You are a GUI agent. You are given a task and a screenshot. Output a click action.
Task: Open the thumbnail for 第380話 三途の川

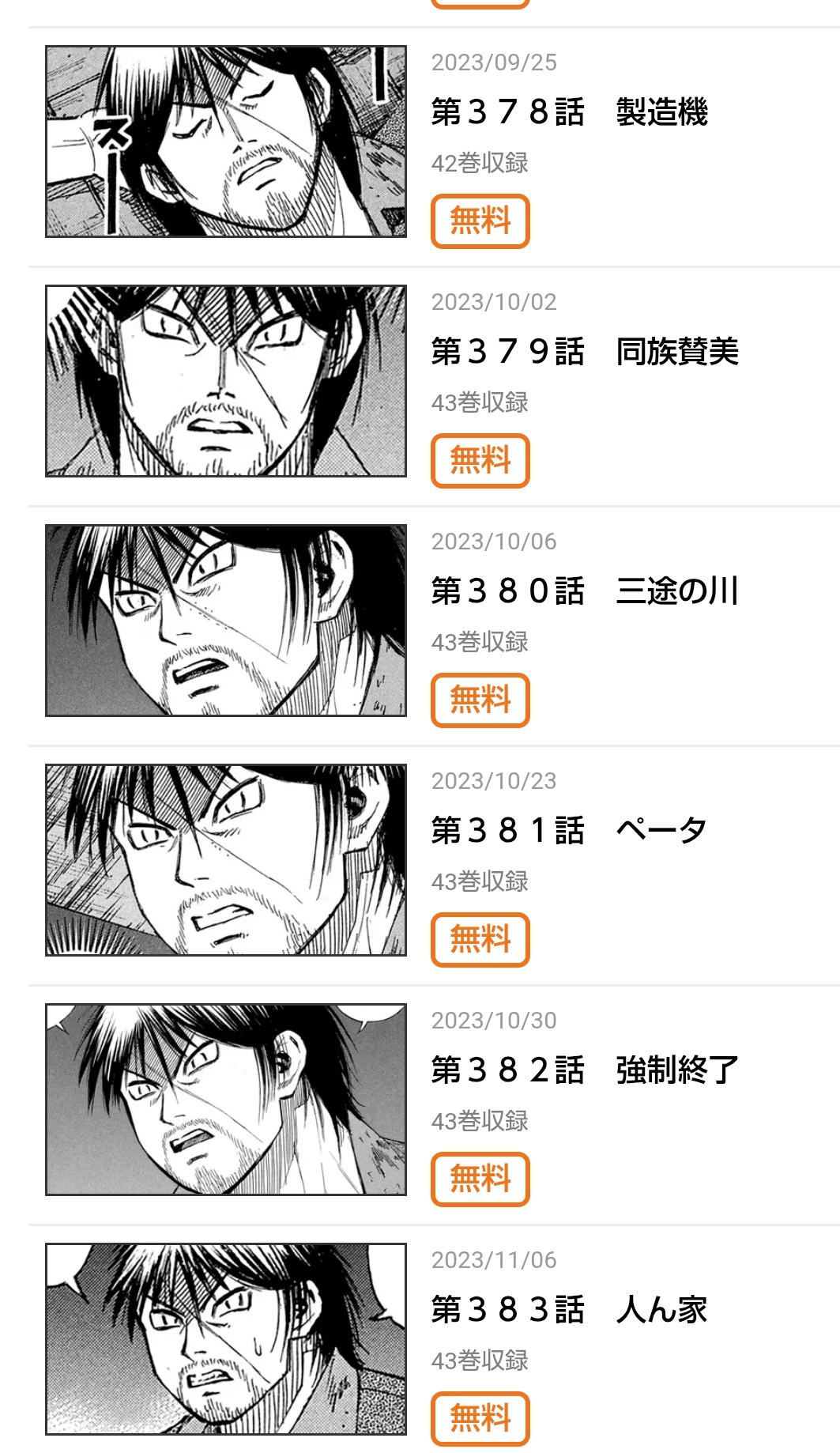coord(226,621)
